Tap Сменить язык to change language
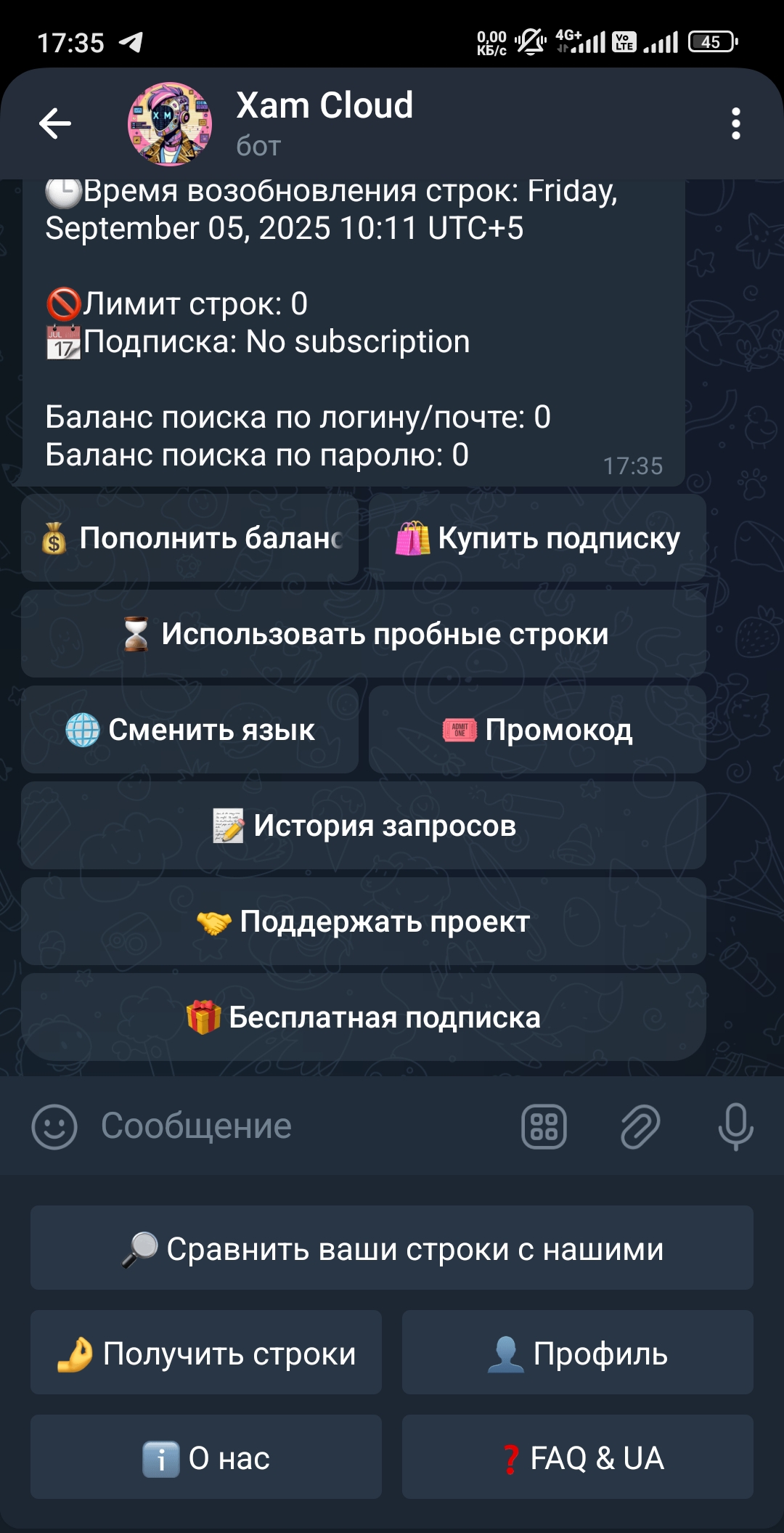This screenshot has width=784, height=1533. (x=190, y=730)
